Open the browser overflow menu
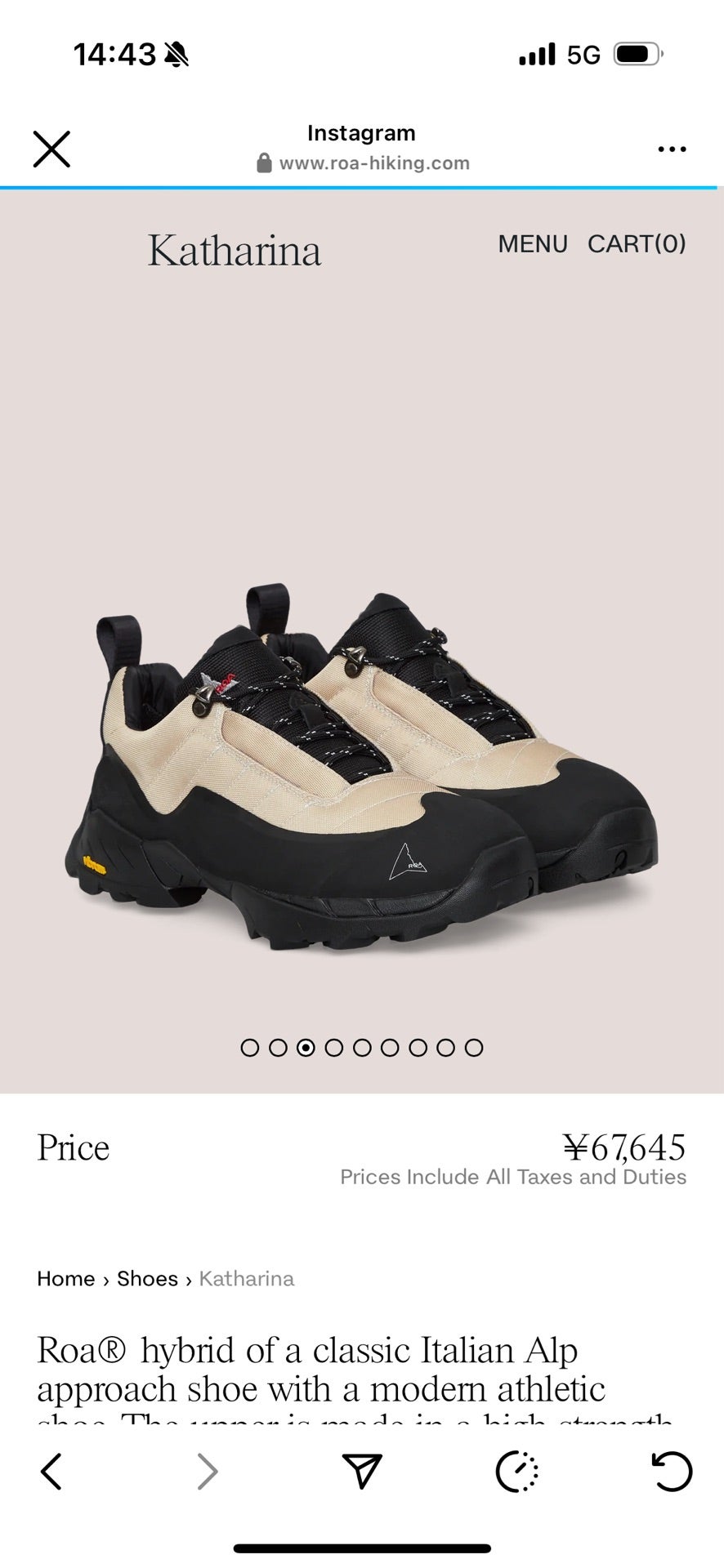Image resolution: width=724 pixels, height=1568 pixels. tap(672, 149)
